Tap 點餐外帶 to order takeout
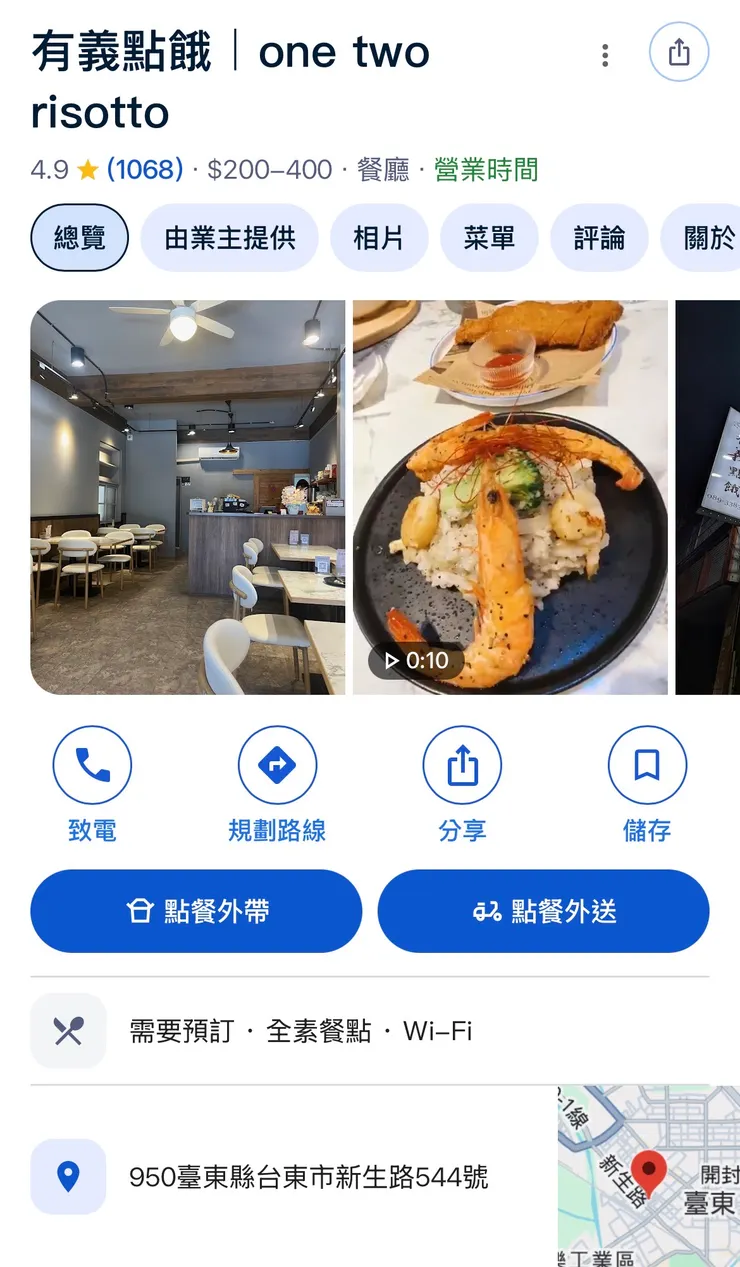740x1267 pixels. (x=196, y=911)
